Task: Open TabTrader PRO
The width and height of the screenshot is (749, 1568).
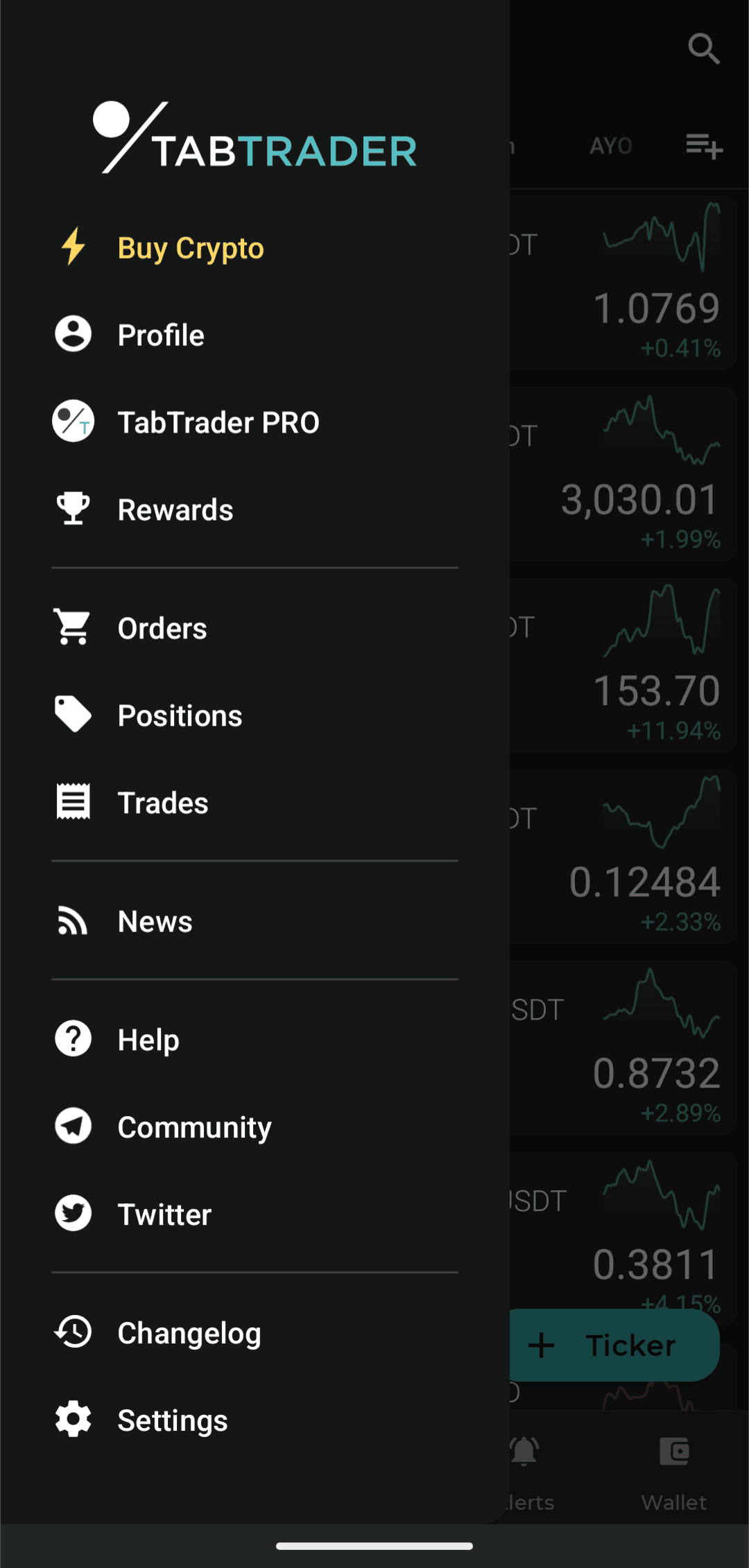Action: click(255, 422)
